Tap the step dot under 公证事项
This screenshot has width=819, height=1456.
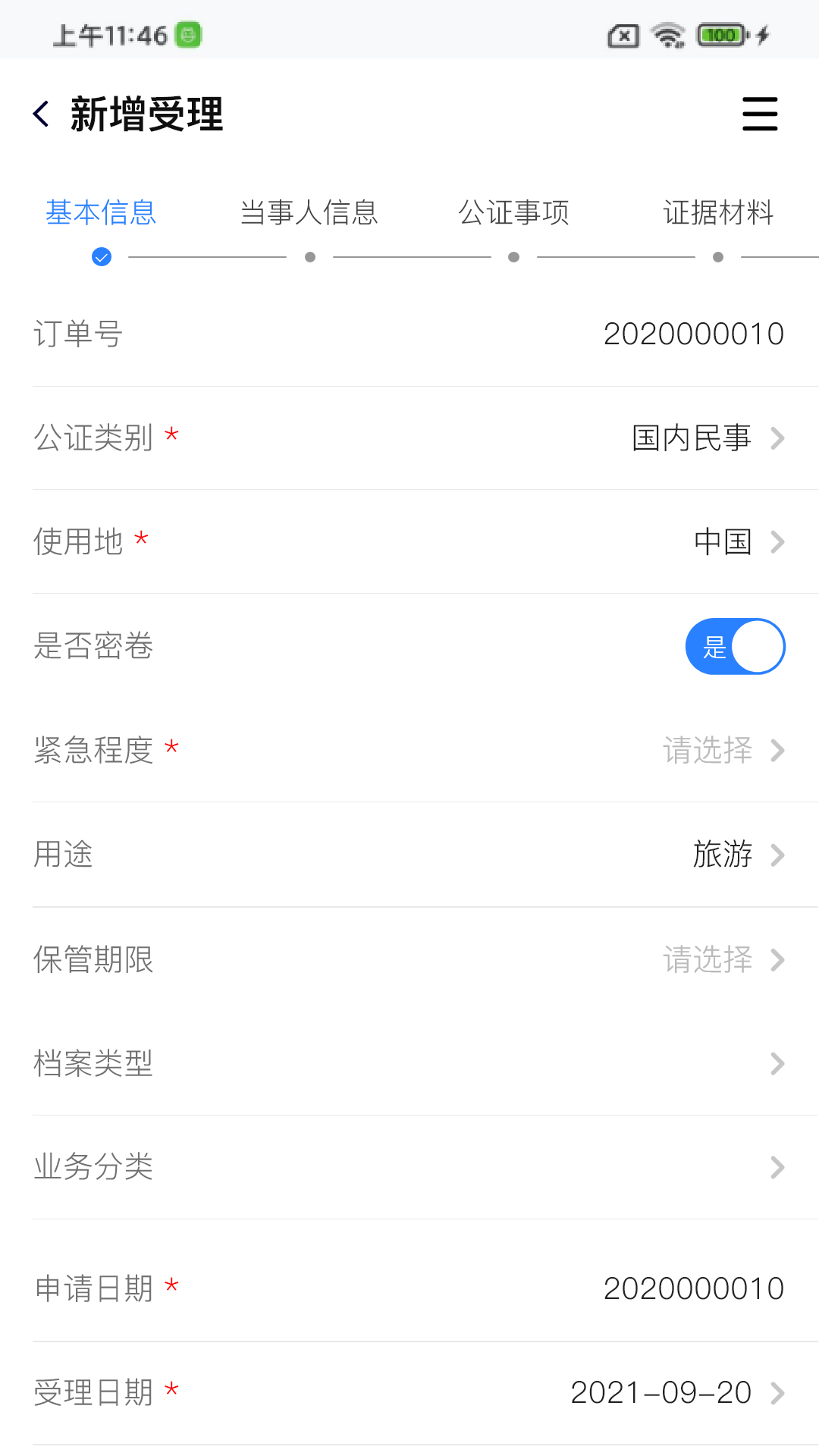[x=513, y=256]
